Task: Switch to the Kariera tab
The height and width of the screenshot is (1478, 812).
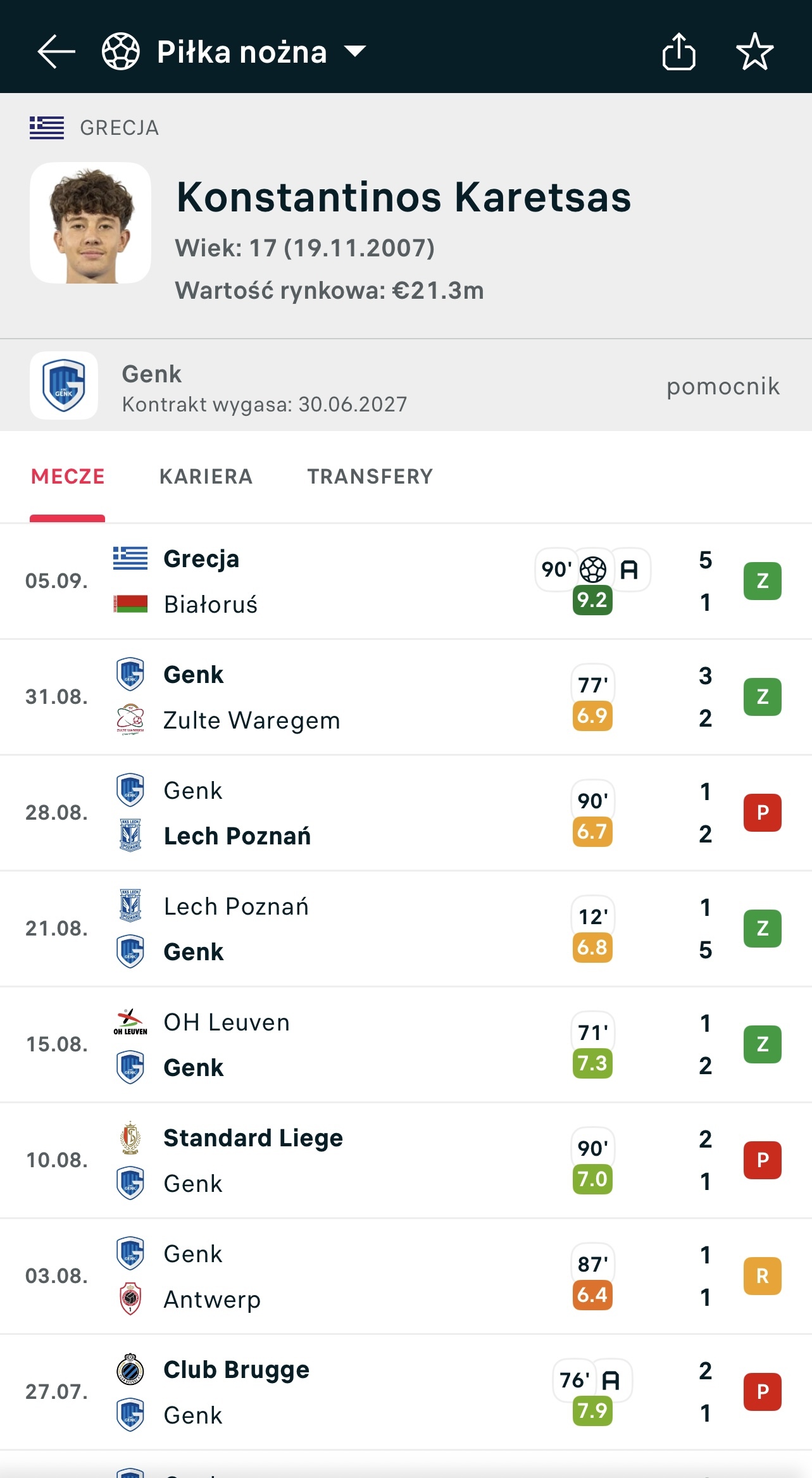Action: (206, 477)
